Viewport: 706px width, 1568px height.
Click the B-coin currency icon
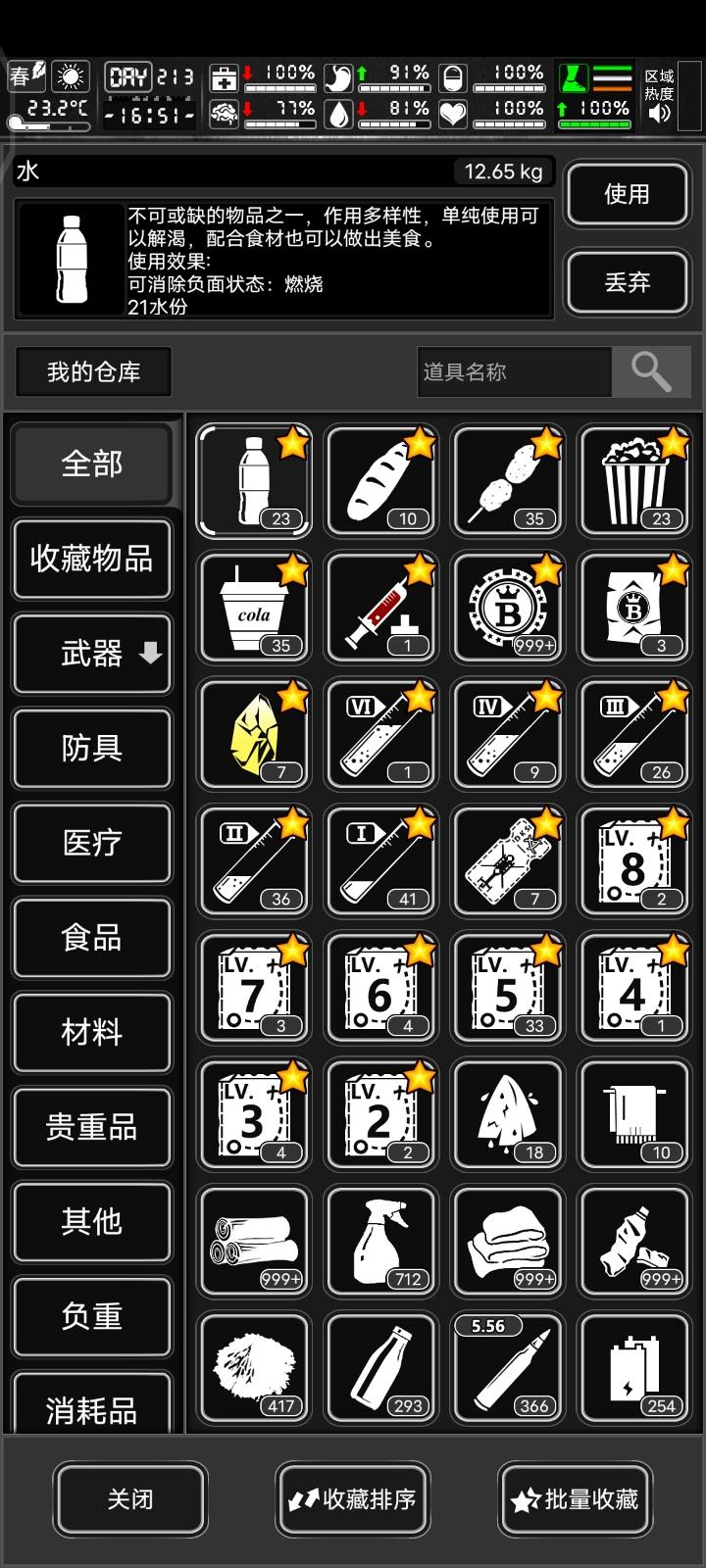pos(507,608)
